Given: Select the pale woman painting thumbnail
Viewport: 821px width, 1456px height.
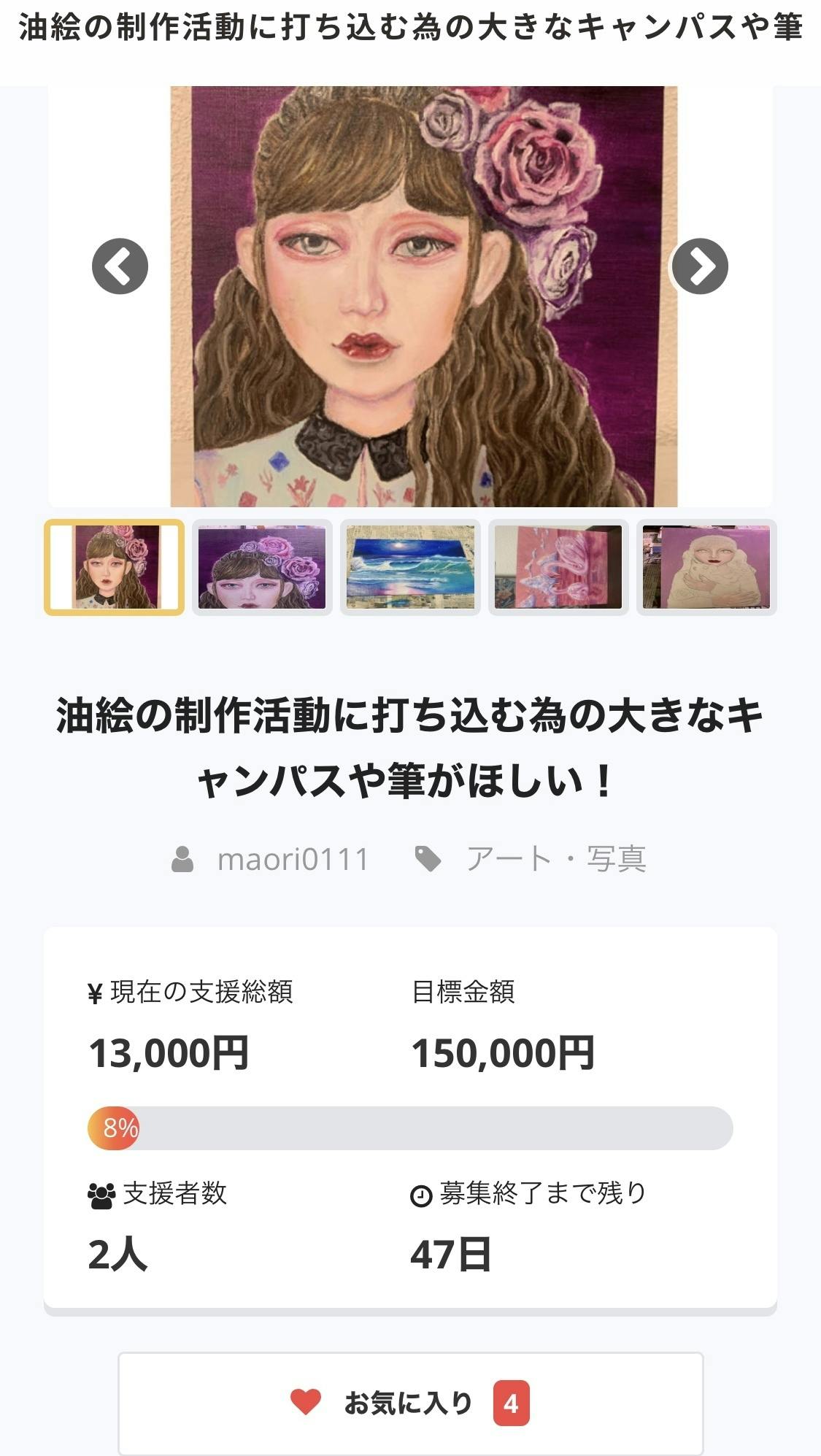Looking at the screenshot, I should (706, 567).
